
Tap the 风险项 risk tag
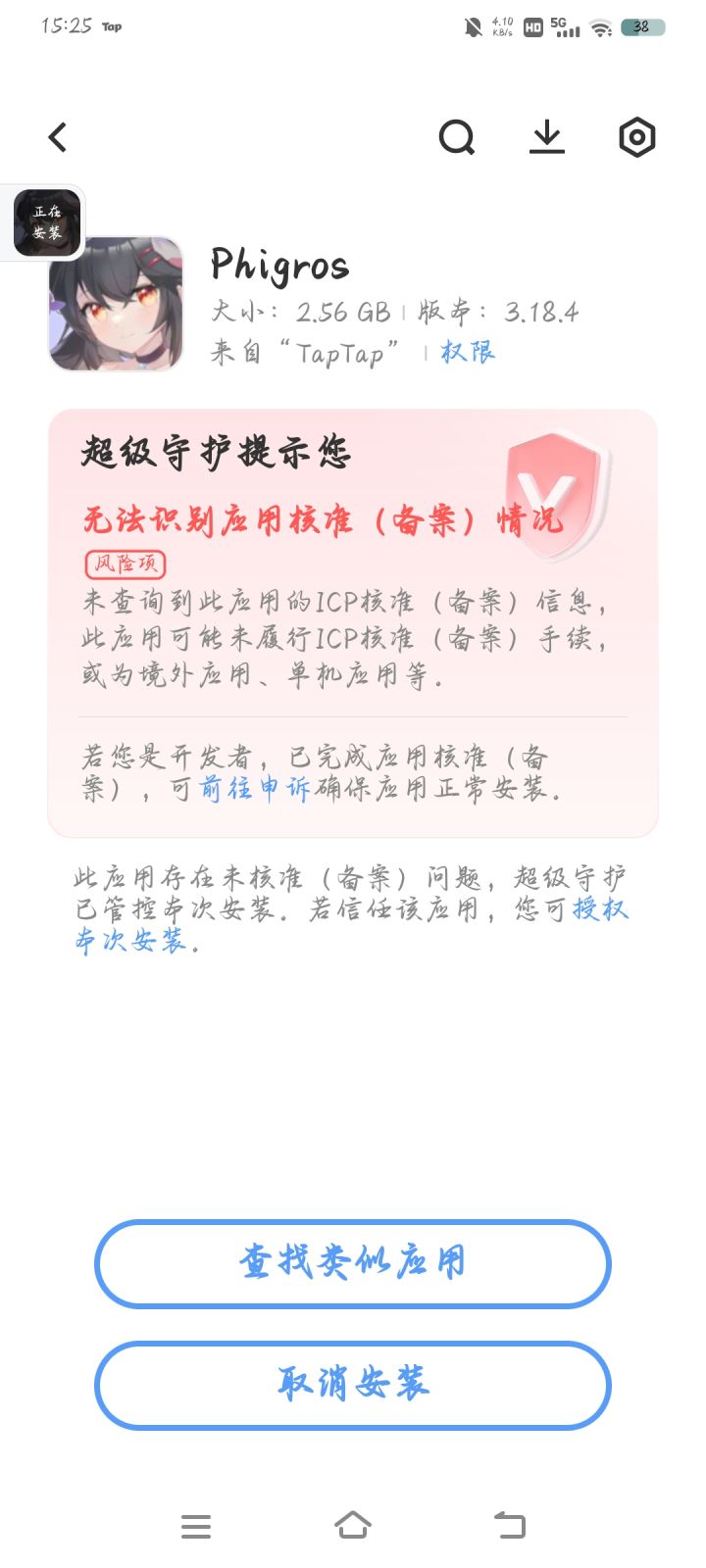pyautogui.click(x=125, y=565)
